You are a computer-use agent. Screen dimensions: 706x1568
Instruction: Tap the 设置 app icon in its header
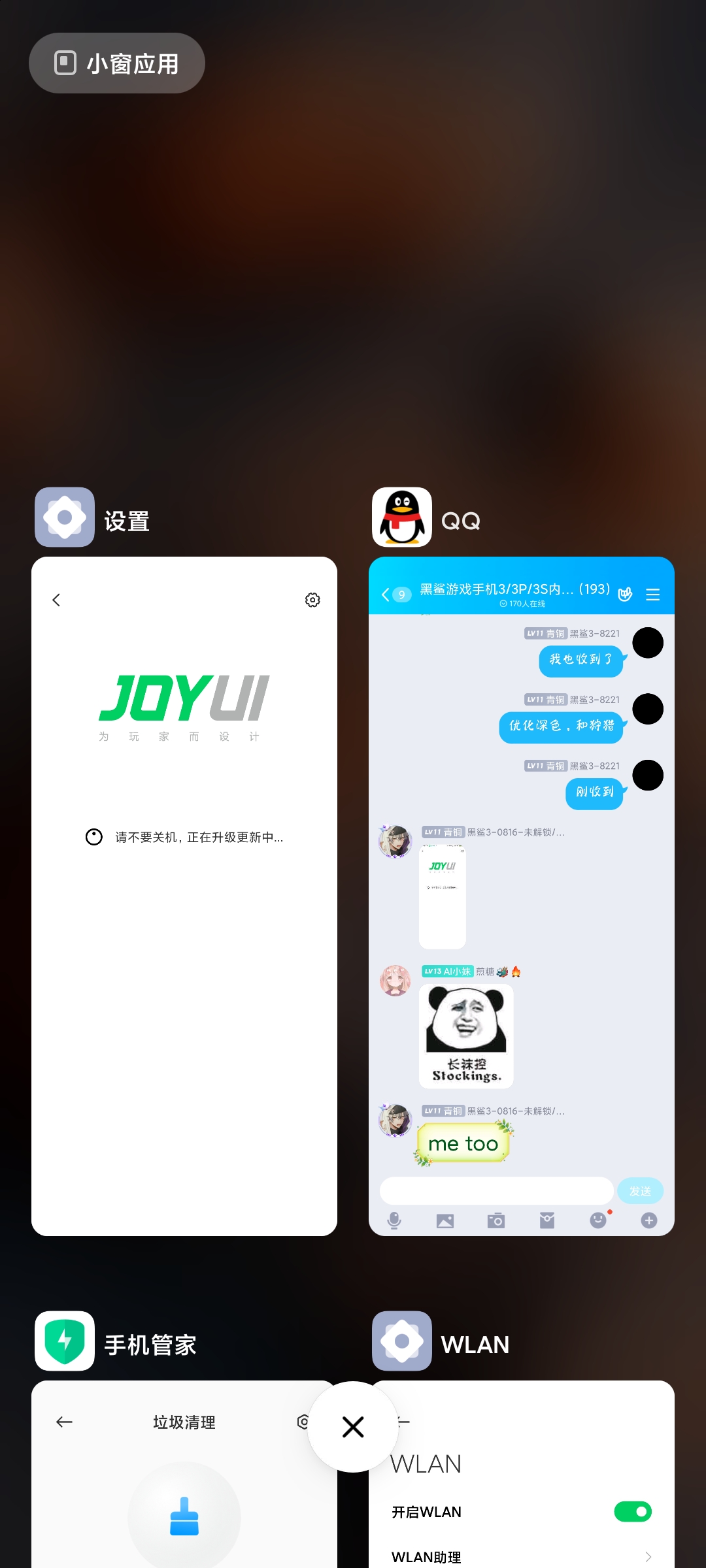click(65, 517)
